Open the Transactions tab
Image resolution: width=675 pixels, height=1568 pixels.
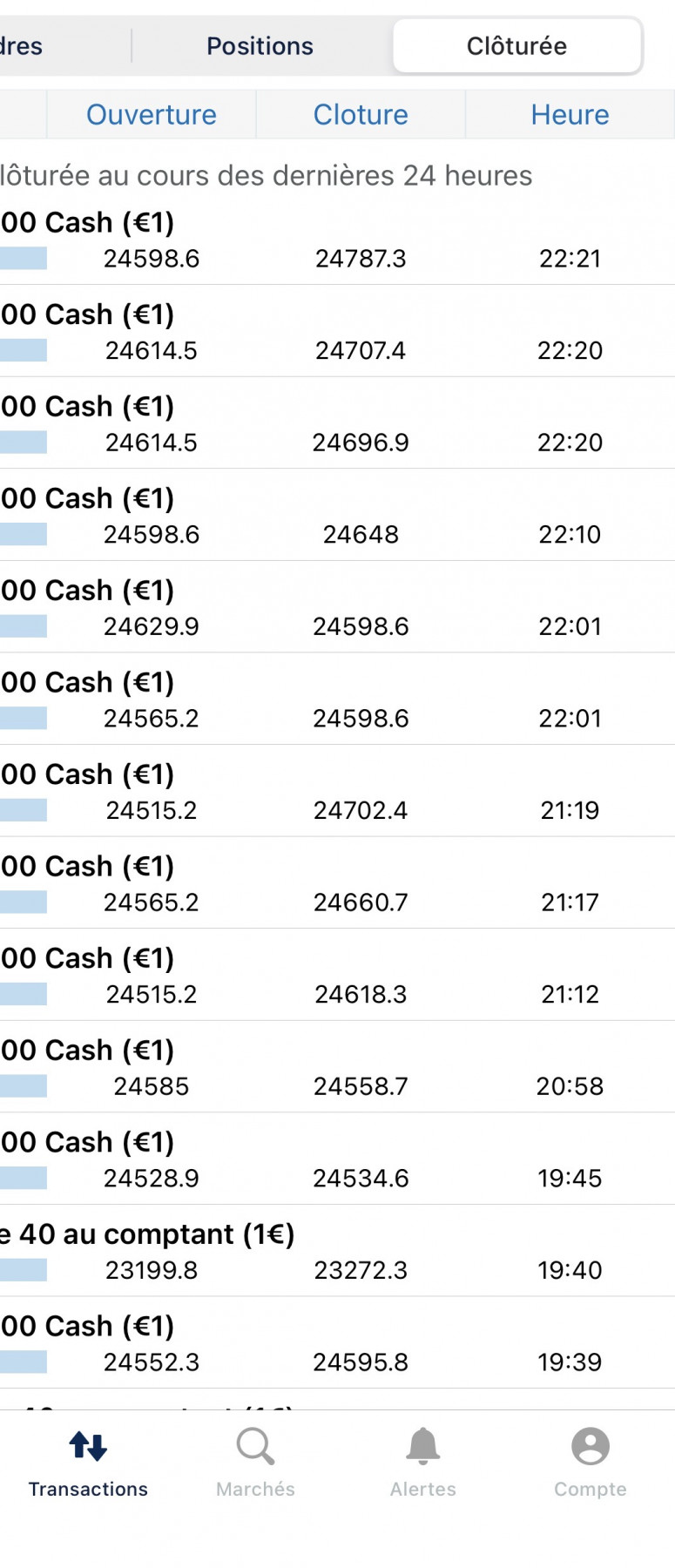[x=88, y=1463]
